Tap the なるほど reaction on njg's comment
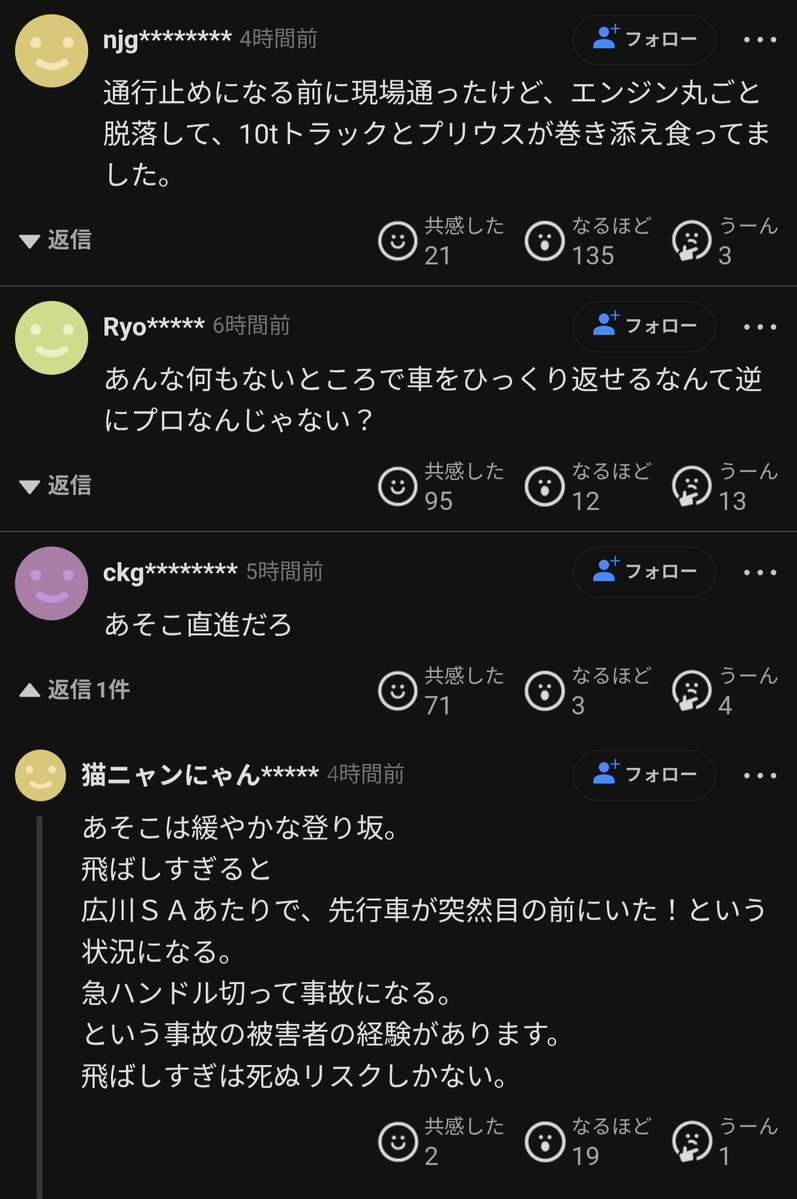 point(545,241)
